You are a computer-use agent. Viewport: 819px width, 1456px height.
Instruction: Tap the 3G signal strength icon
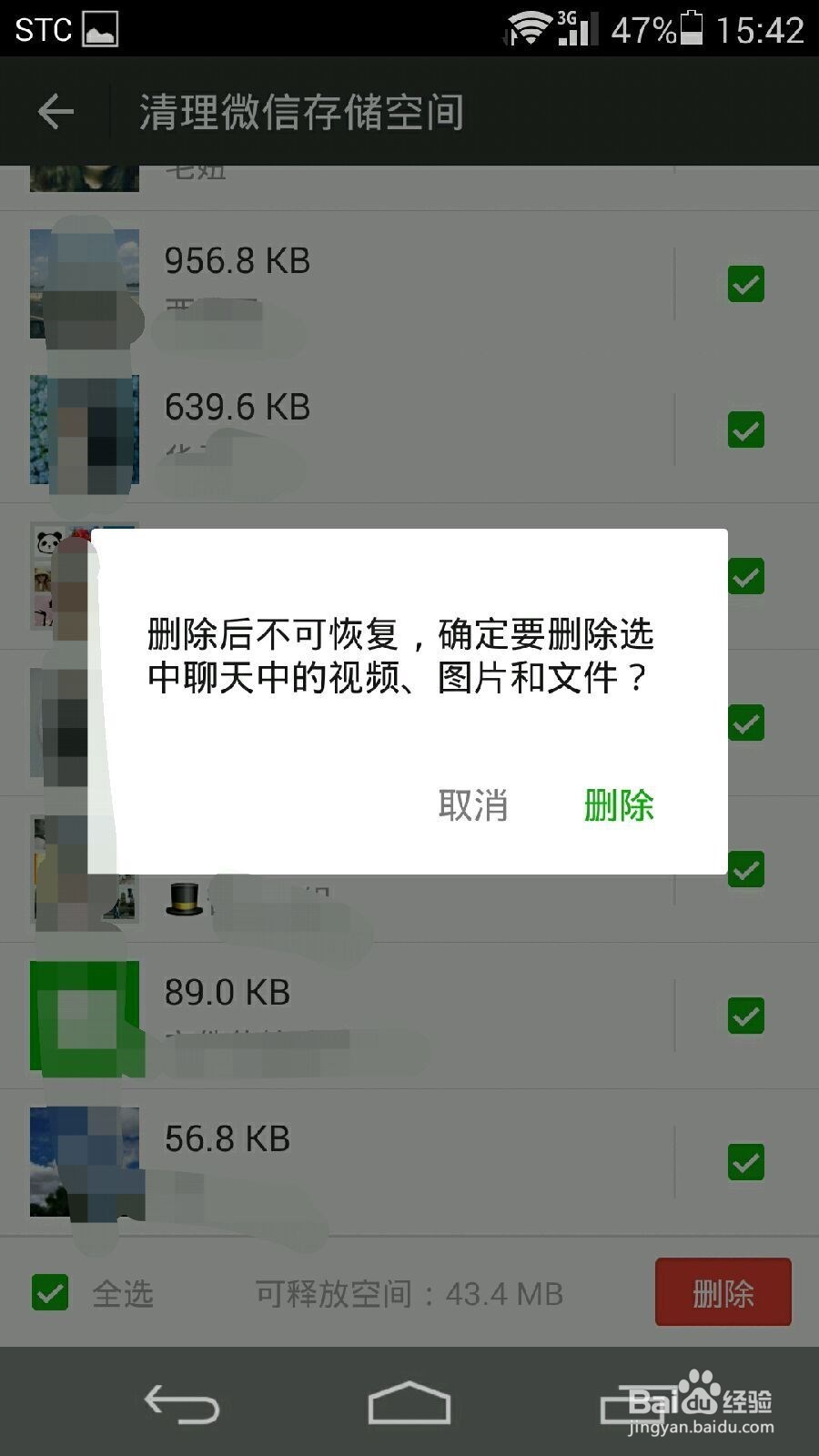tap(579, 28)
